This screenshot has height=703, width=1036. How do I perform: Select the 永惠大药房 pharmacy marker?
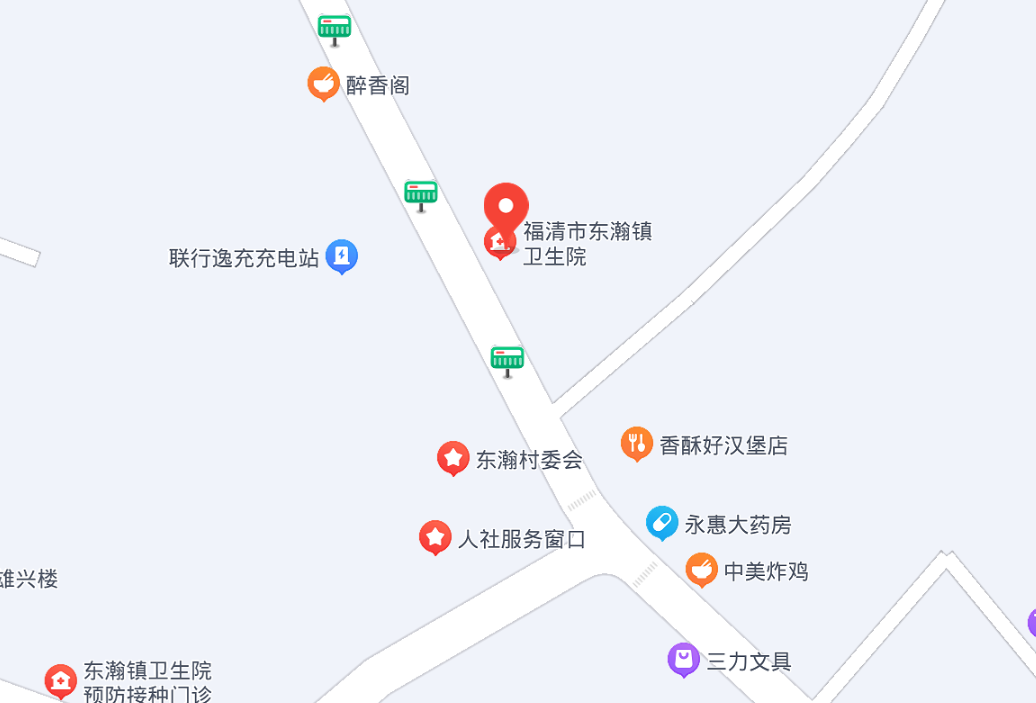[x=662, y=522]
